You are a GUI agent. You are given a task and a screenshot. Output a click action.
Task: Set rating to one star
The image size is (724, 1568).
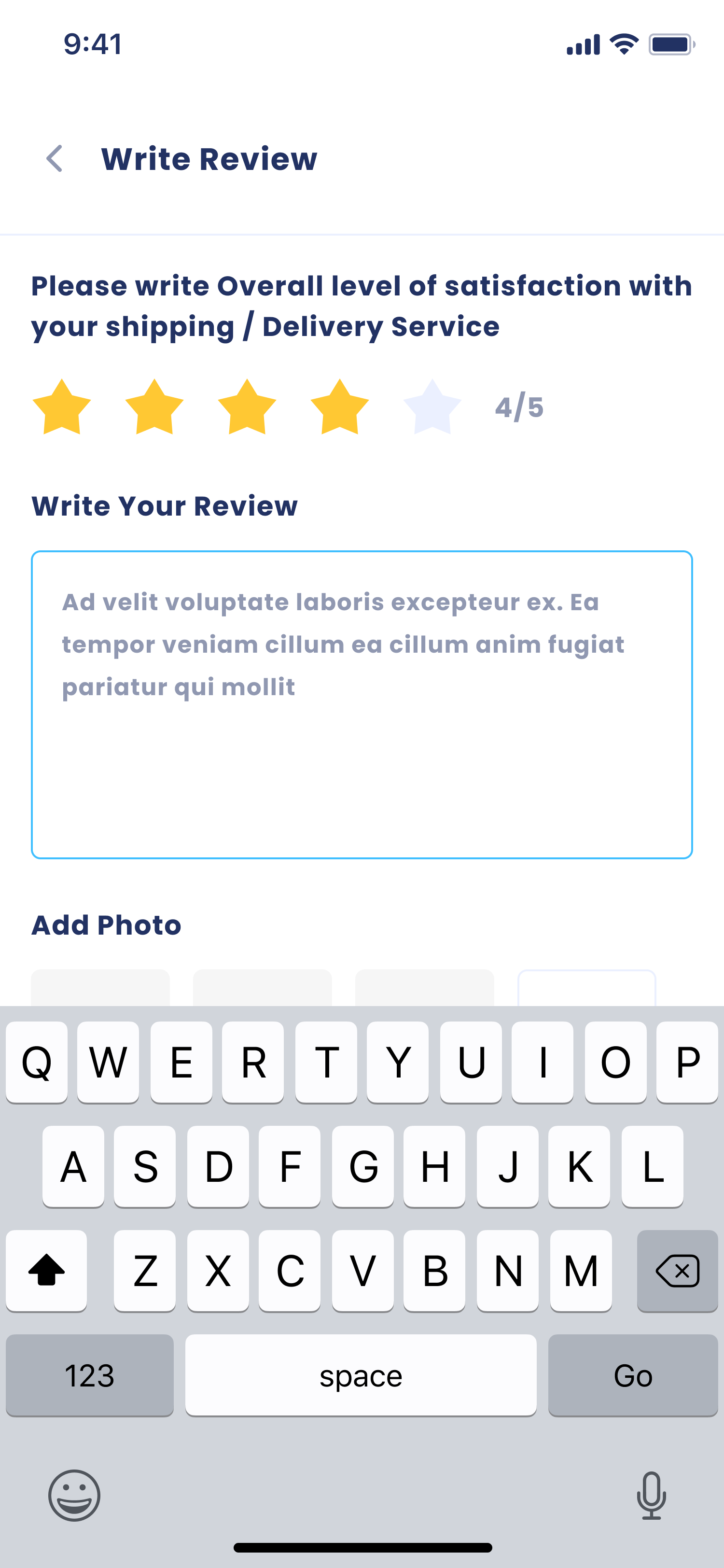point(61,407)
